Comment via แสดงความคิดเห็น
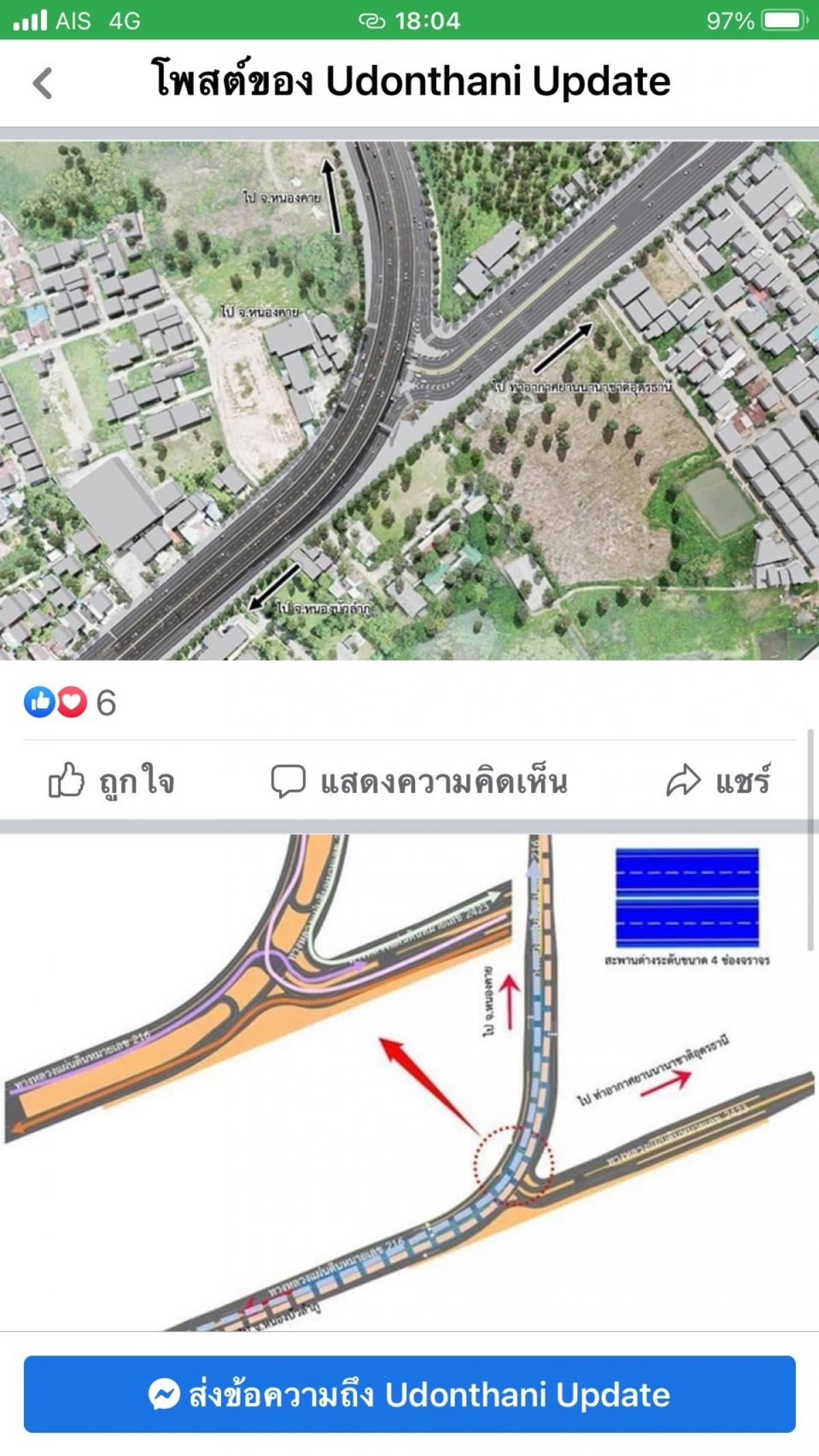This screenshot has width=819, height=1456. [x=419, y=781]
